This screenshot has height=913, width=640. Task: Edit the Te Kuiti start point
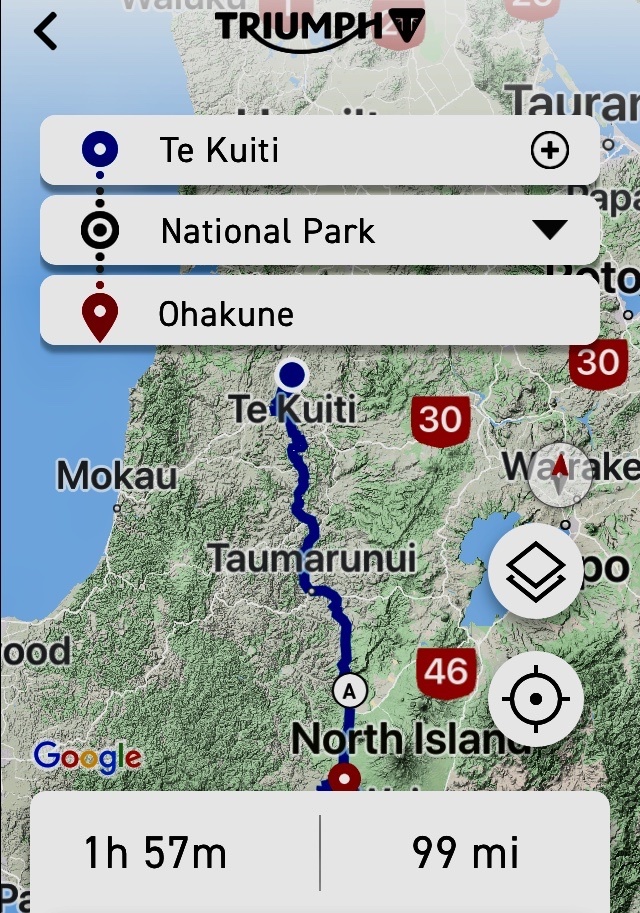coord(300,151)
